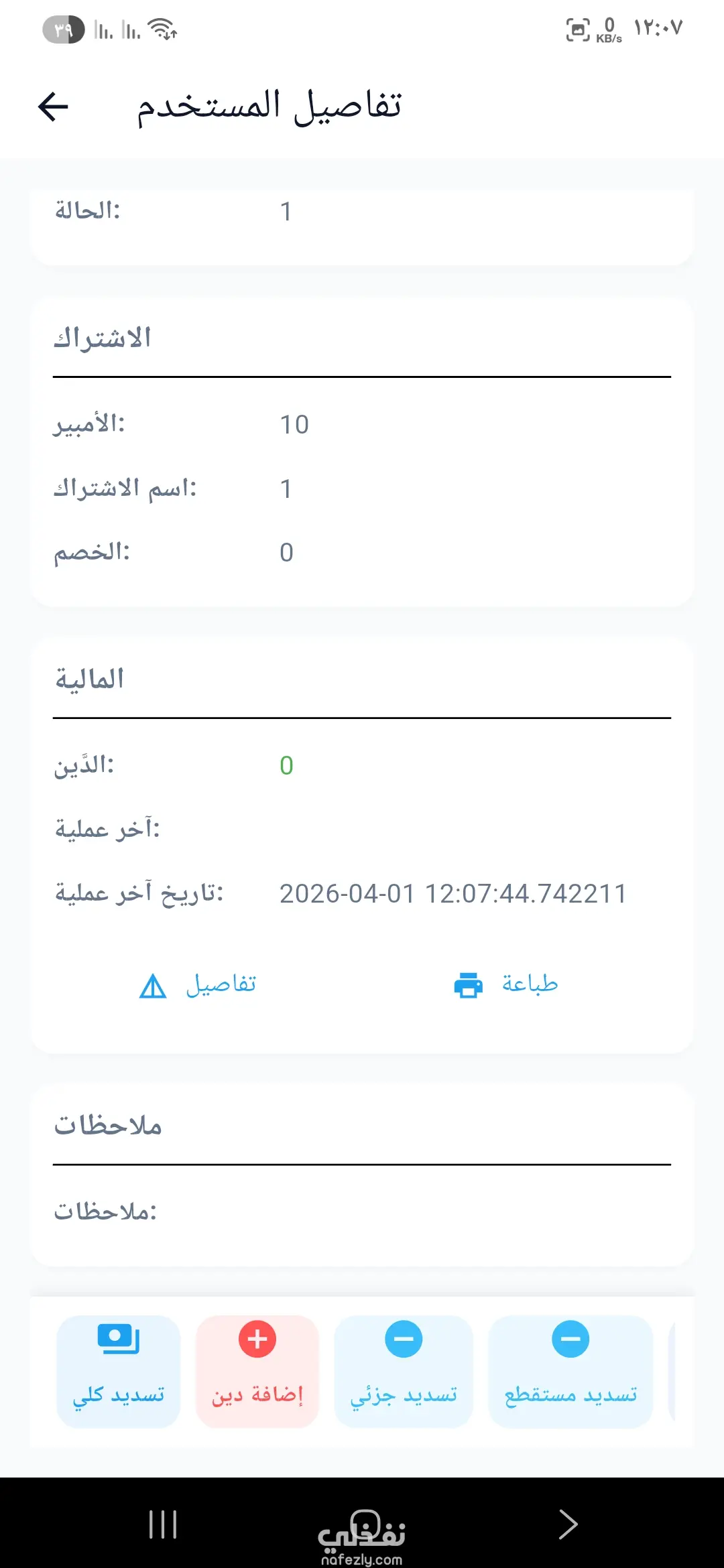
Task: Open the تفاصيل financial details button
Action: (x=198, y=984)
